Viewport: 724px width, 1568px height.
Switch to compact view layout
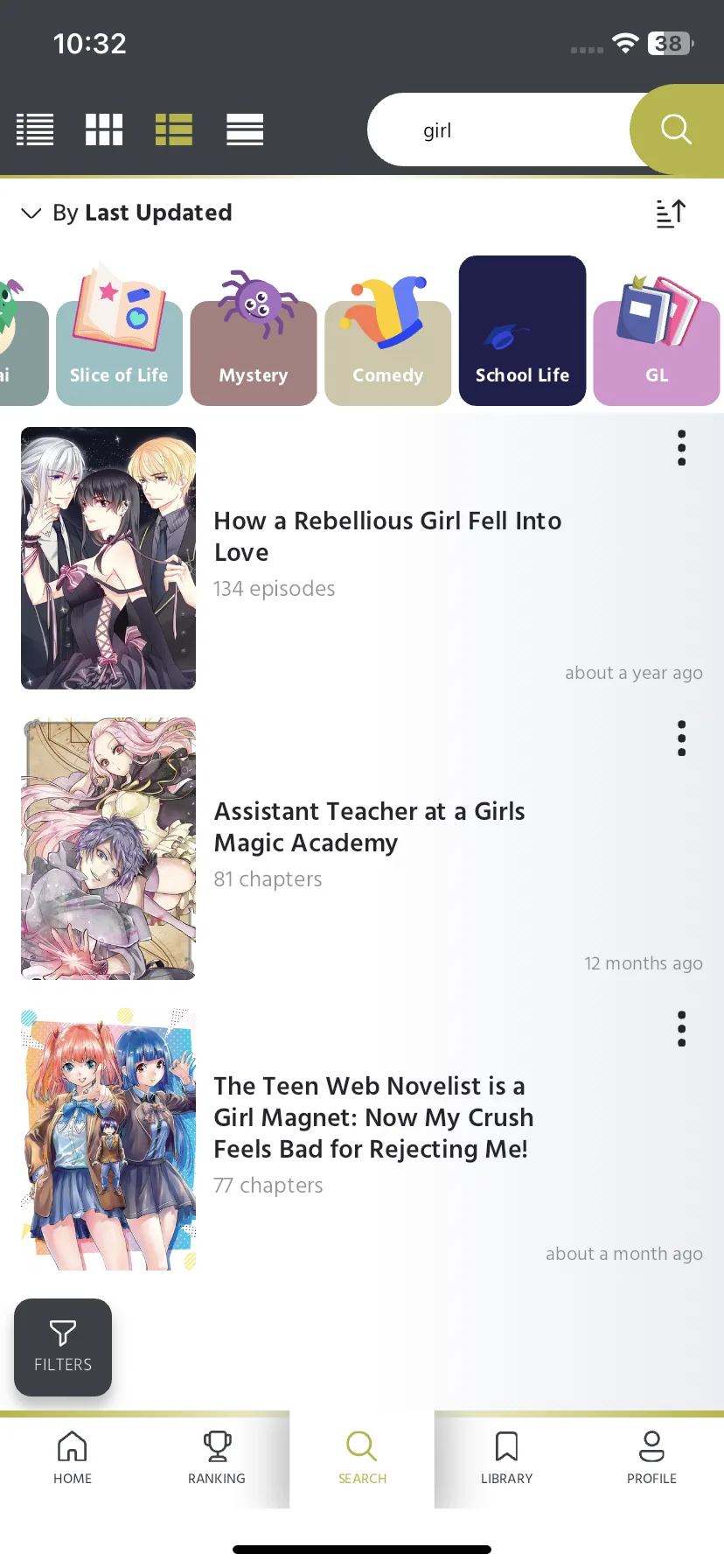(x=244, y=129)
